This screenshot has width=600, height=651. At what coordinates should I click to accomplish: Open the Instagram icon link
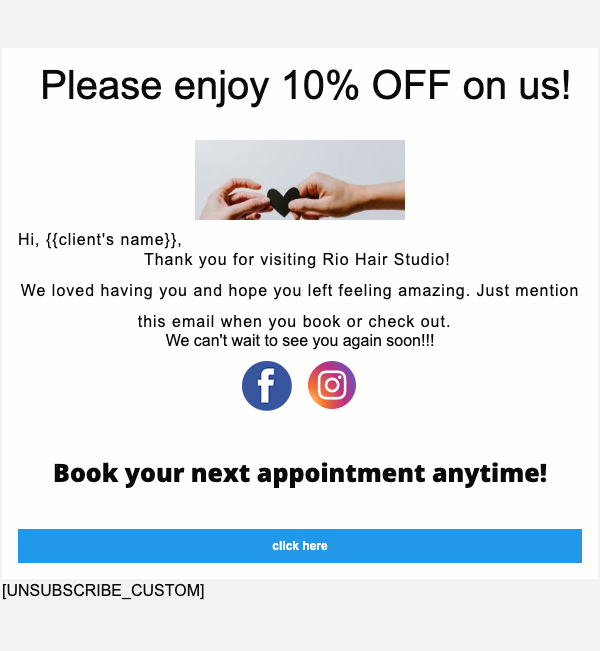(x=332, y=386)
